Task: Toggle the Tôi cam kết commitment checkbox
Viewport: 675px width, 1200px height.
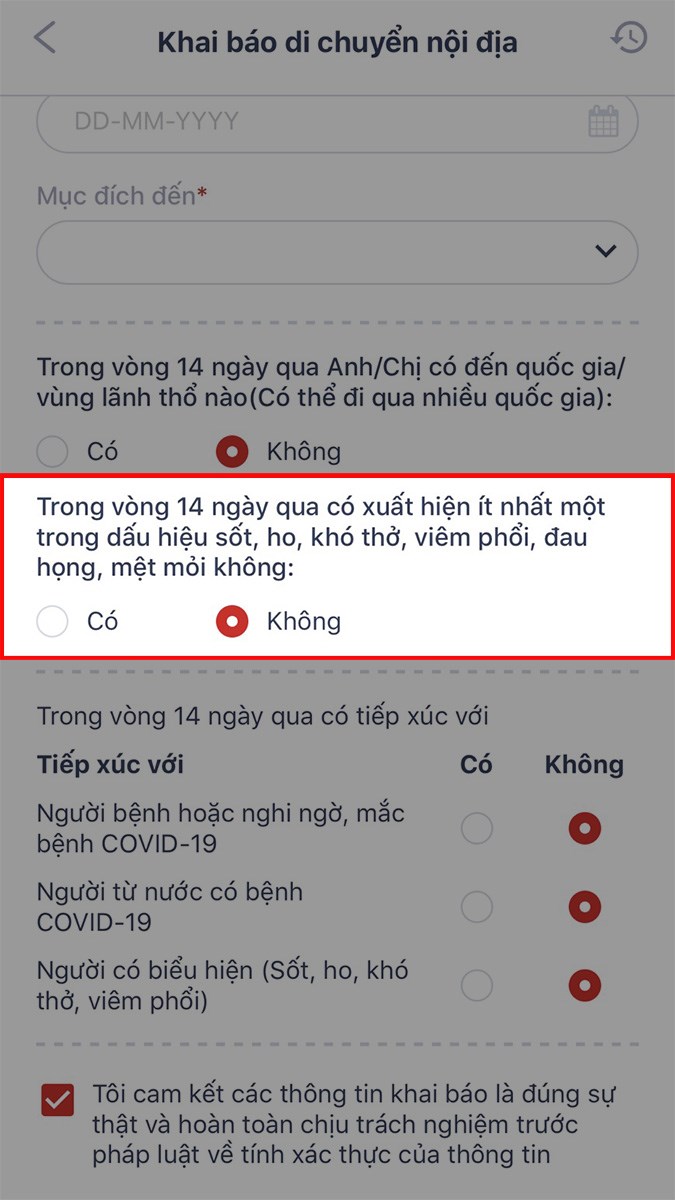Action: 57,1101
